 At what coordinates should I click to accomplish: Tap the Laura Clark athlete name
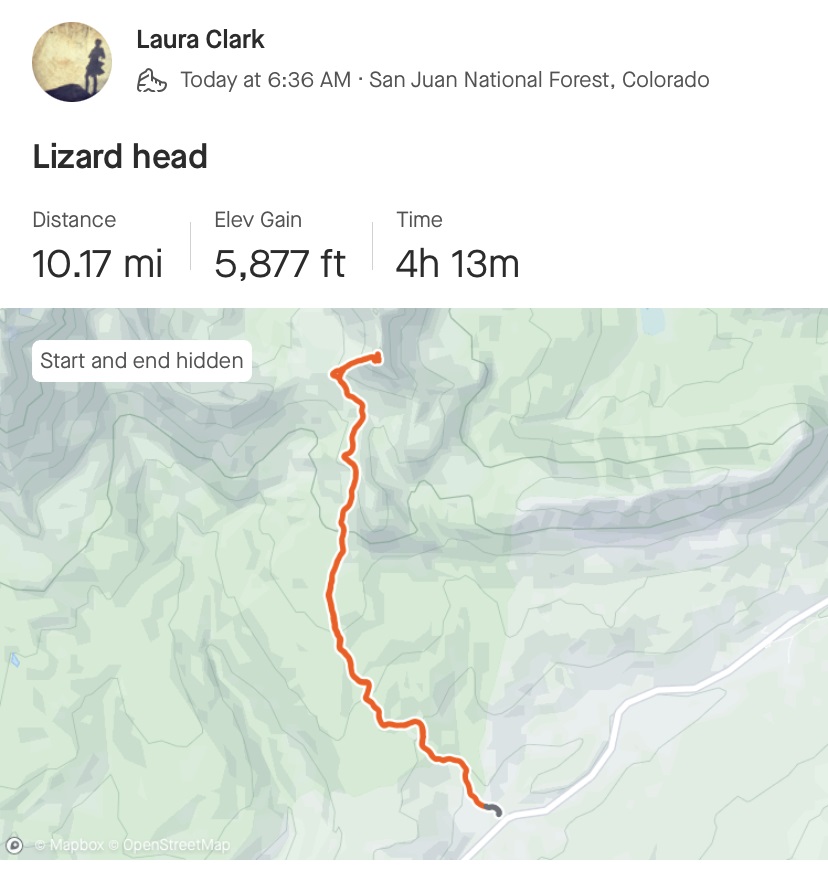[x=200, y=40]
